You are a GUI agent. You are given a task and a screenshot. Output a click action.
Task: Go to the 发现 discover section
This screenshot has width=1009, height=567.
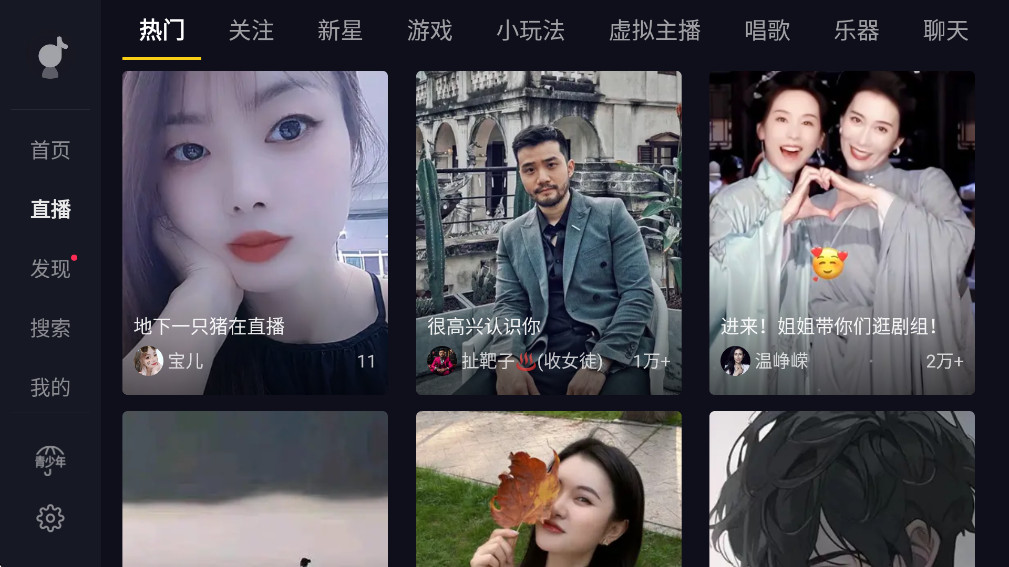point(50,268)
